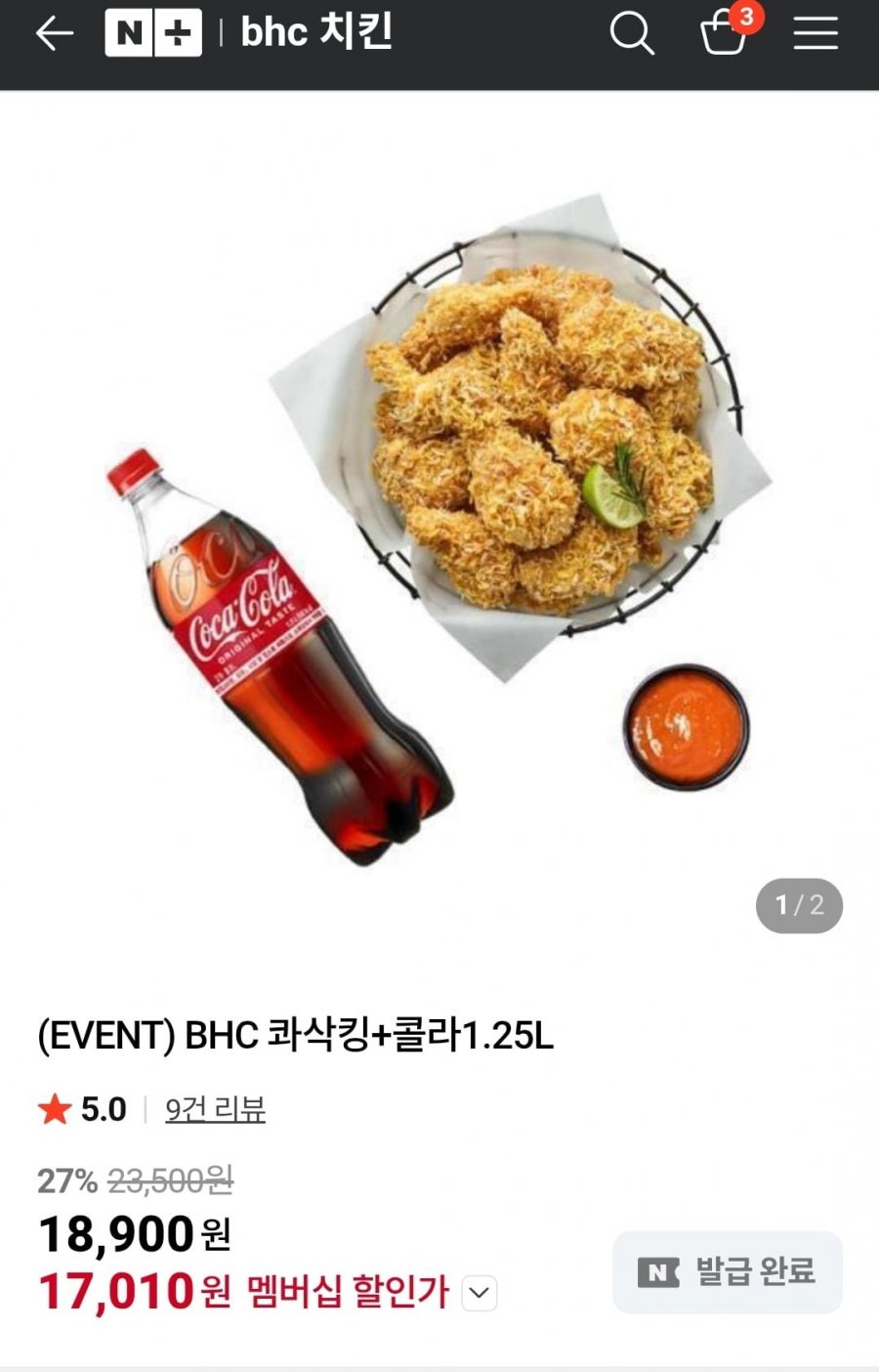The image size is (879, 1372).
Task: Open the search magnifier
Action: 632,33
